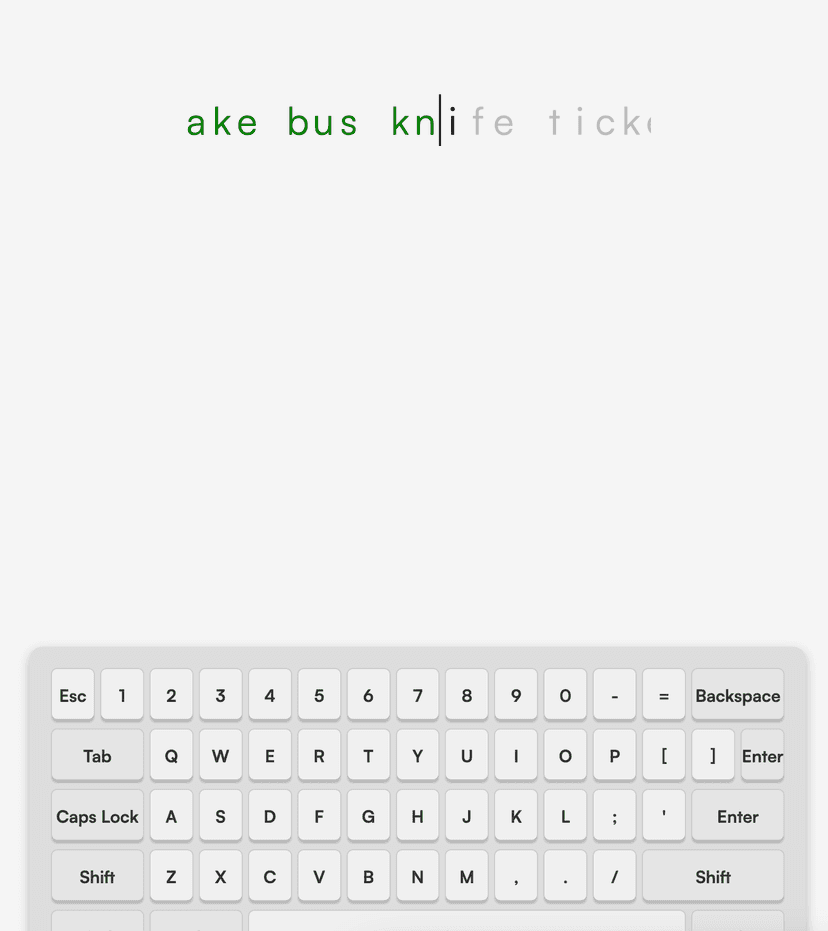Delete the last character with Backspace
The width and height of the screenshot is (828, 931).
(x=737, y=696)
